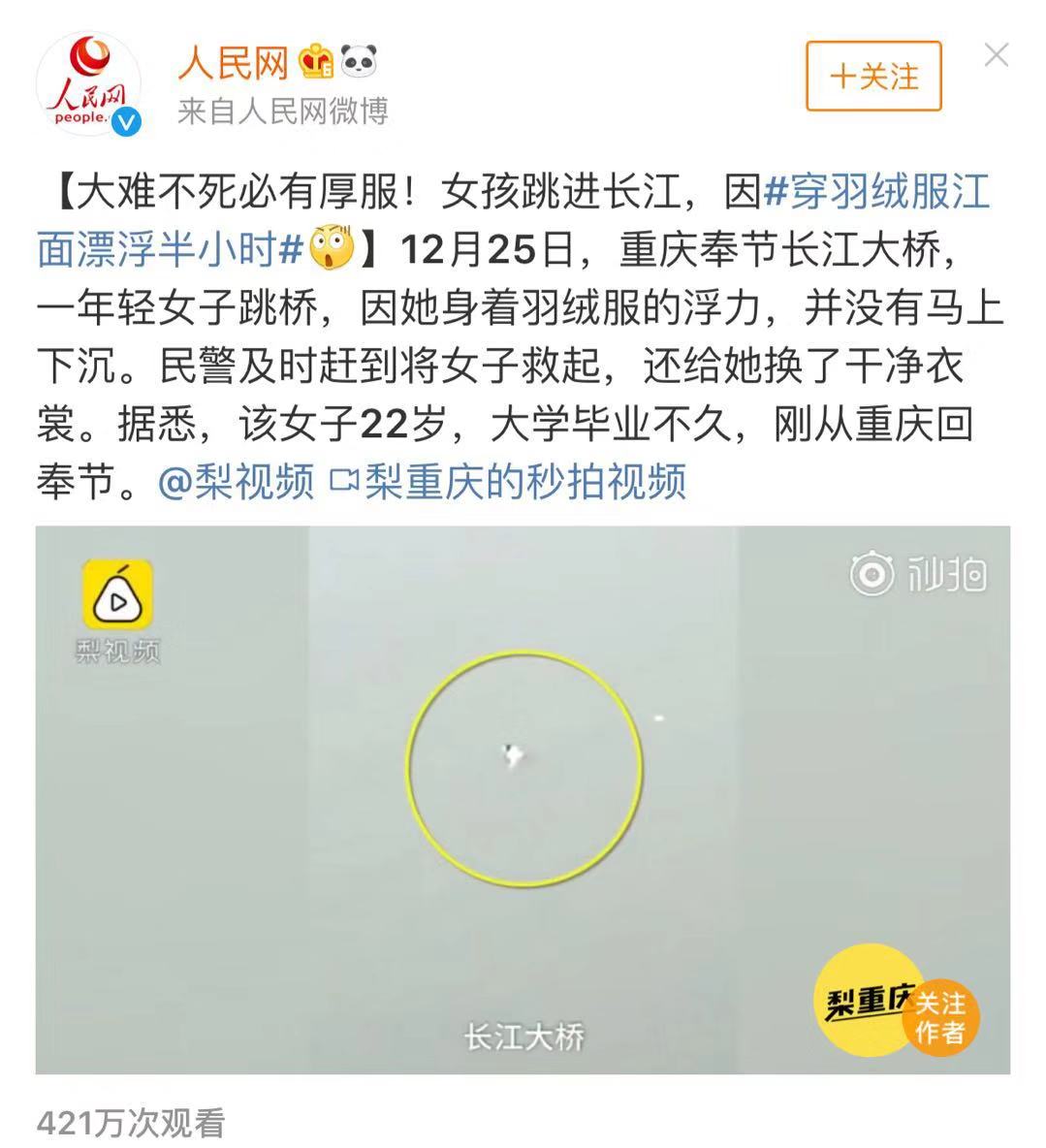Follow the author via 关注作者 badge

click(x=939, y=1017)
